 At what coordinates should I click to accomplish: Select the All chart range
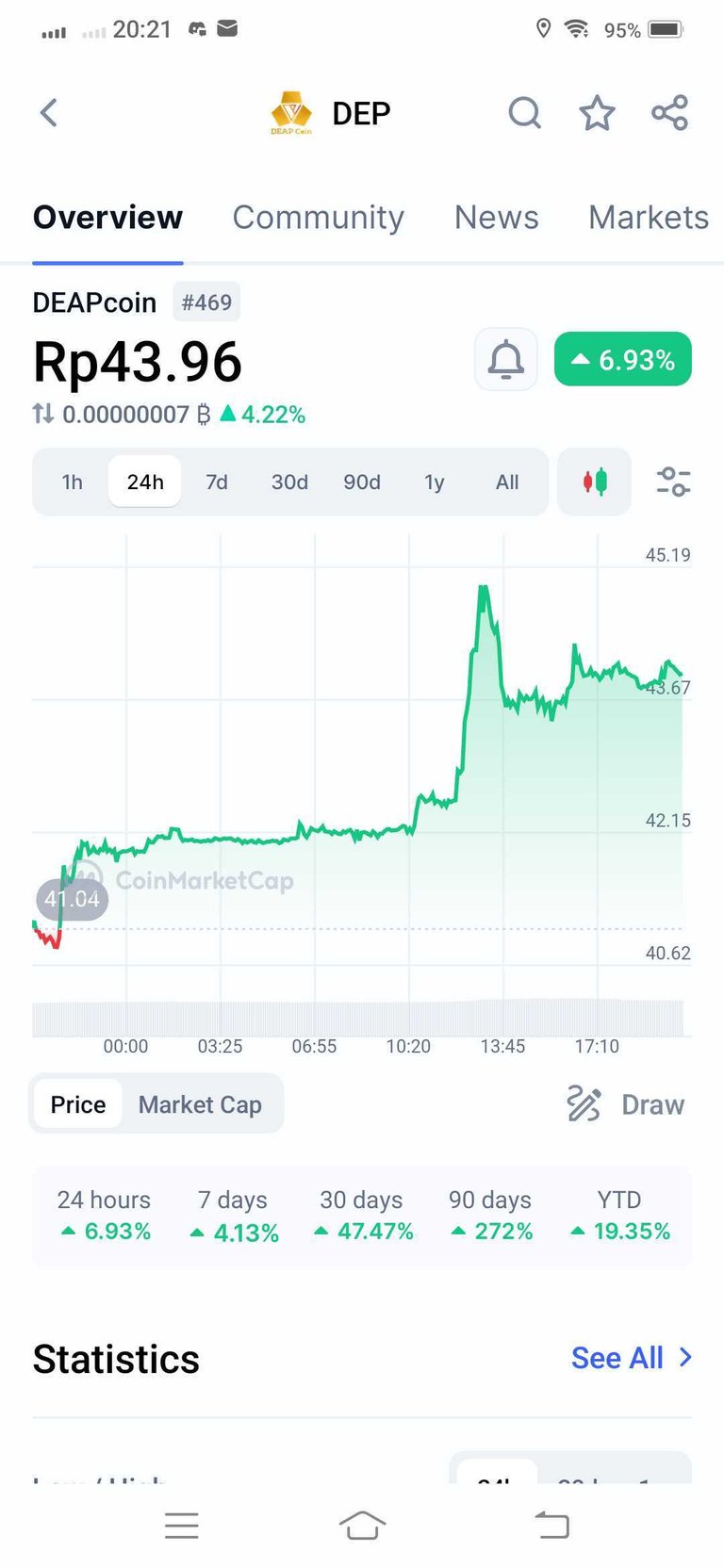point(507,482)
